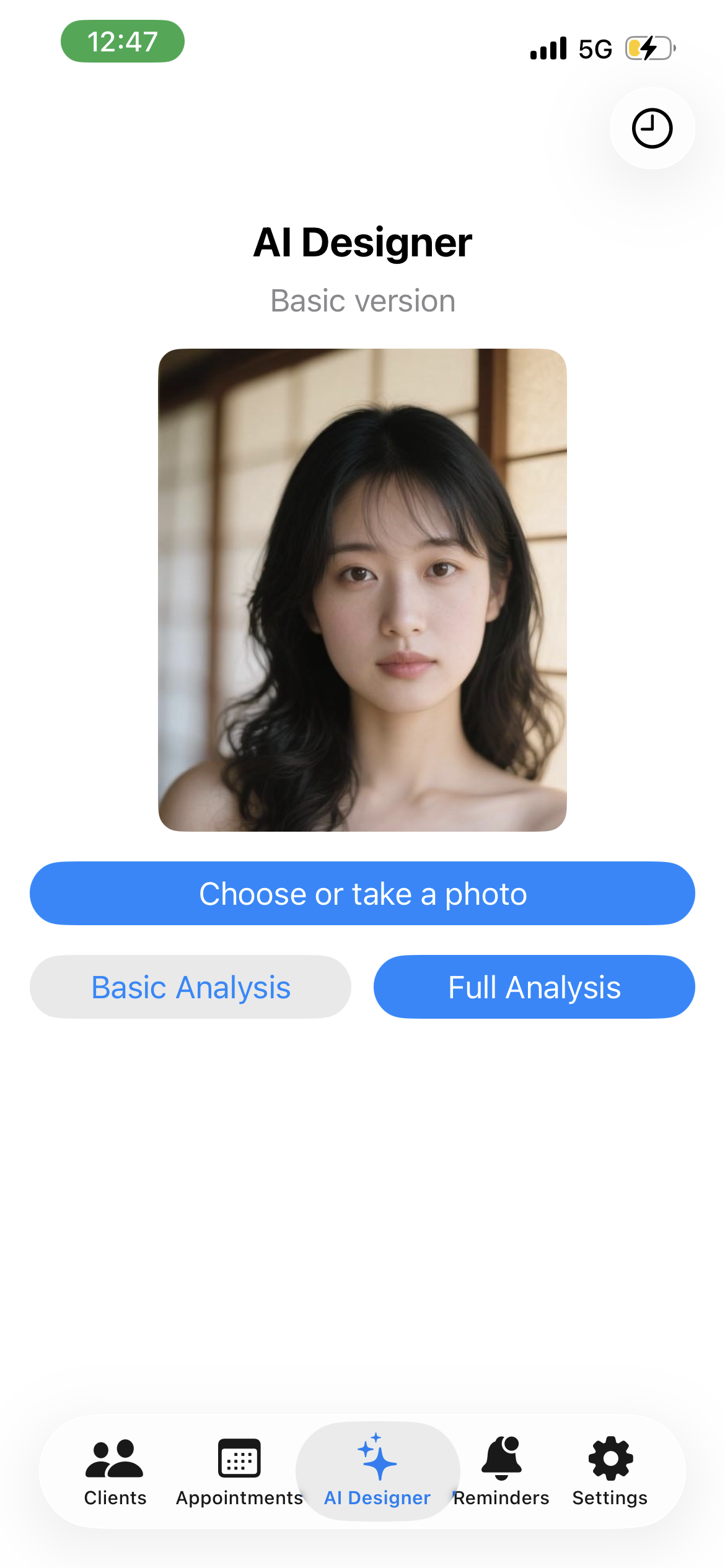Image resolution: width=725 pixels, height=1568 pixels.
Task: Open the Appointments tab
Action: [x=239, y=1471]
